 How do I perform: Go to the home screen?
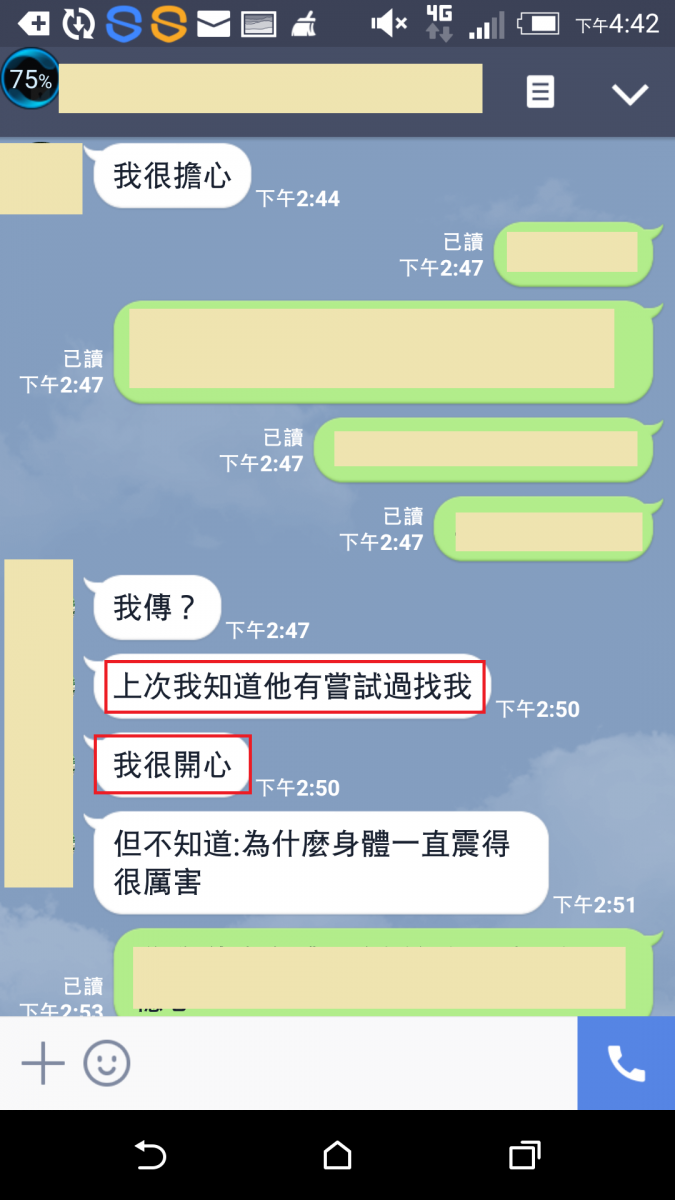pos(338,1156)
